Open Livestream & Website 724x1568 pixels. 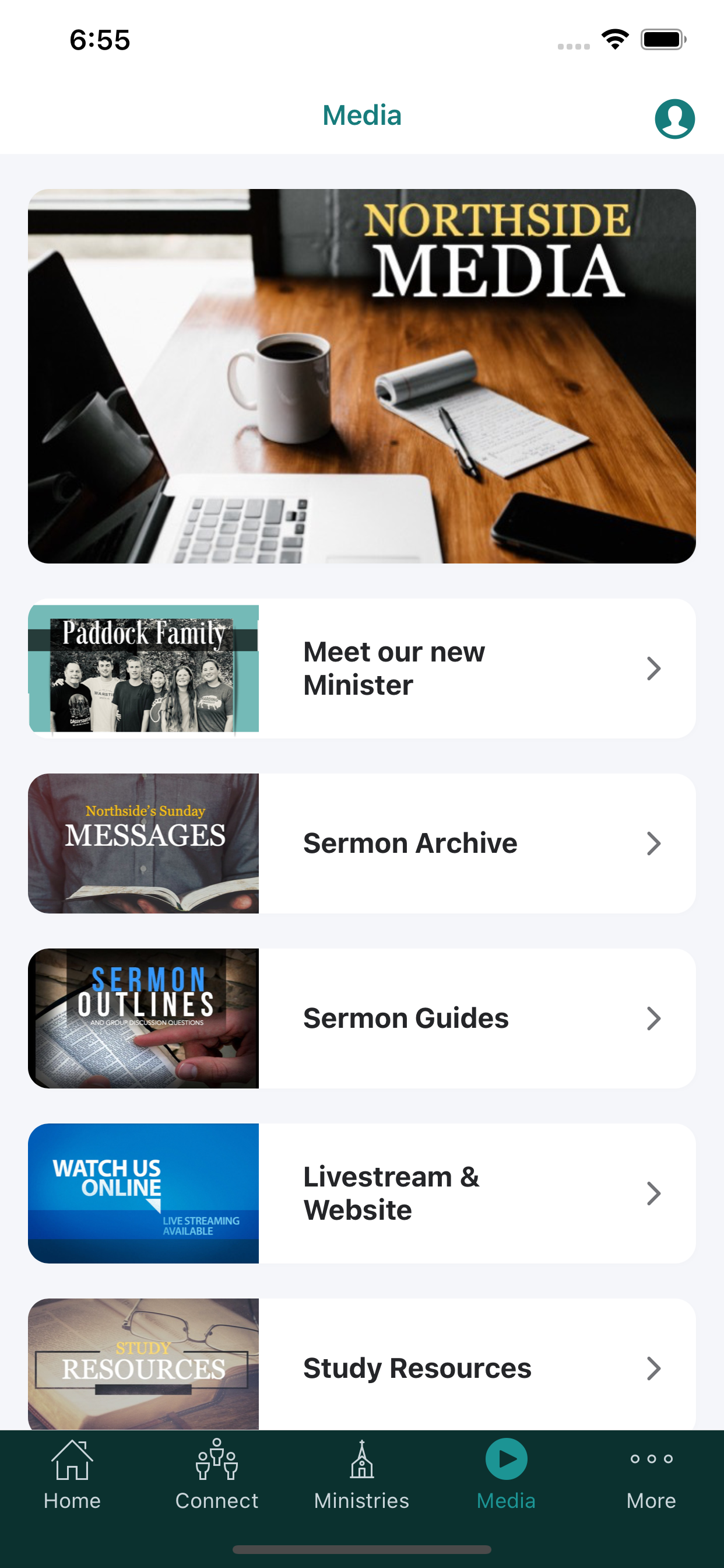(x=362, y=1193)
